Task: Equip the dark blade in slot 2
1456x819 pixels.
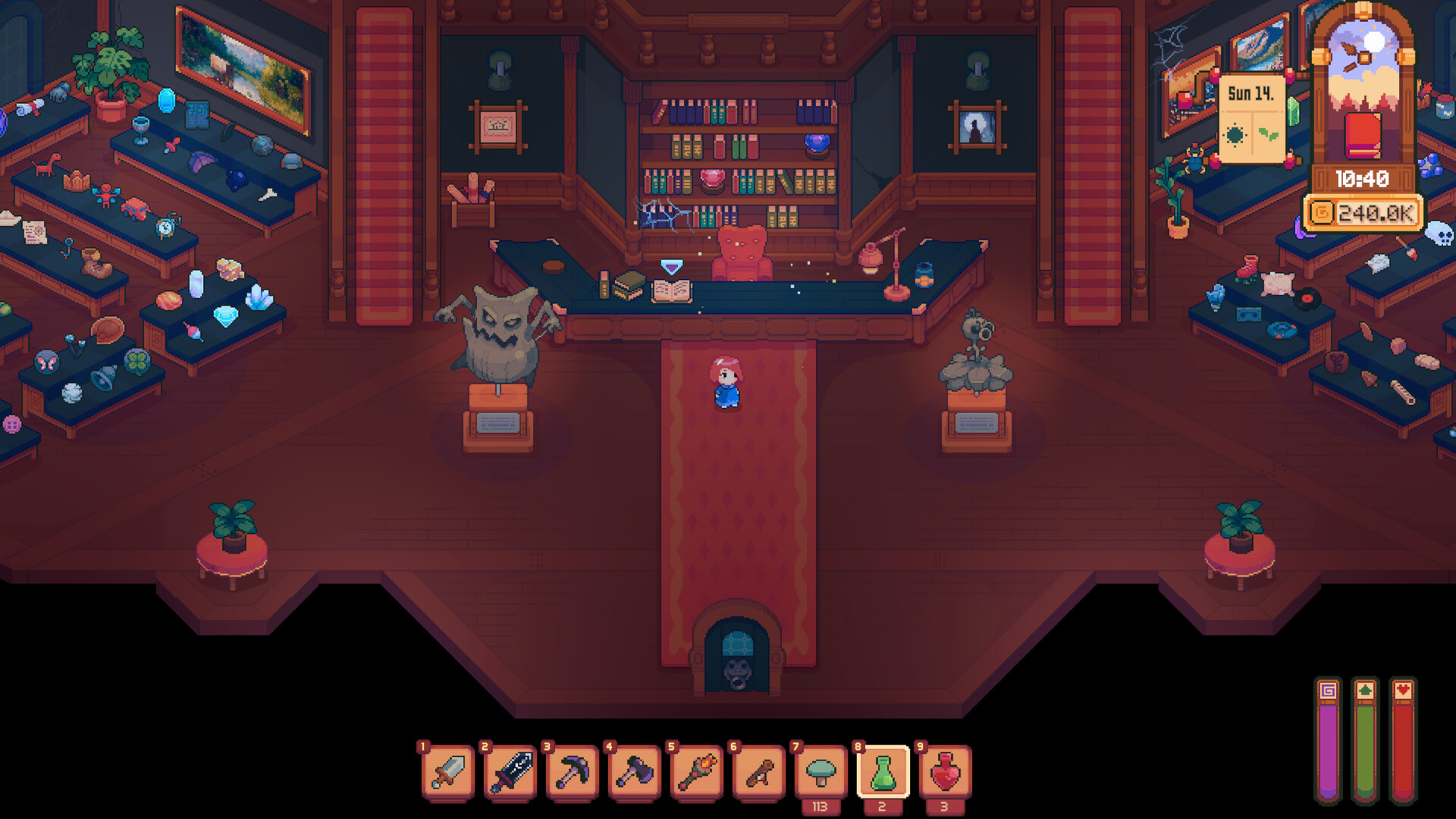Action: point(510,772)
